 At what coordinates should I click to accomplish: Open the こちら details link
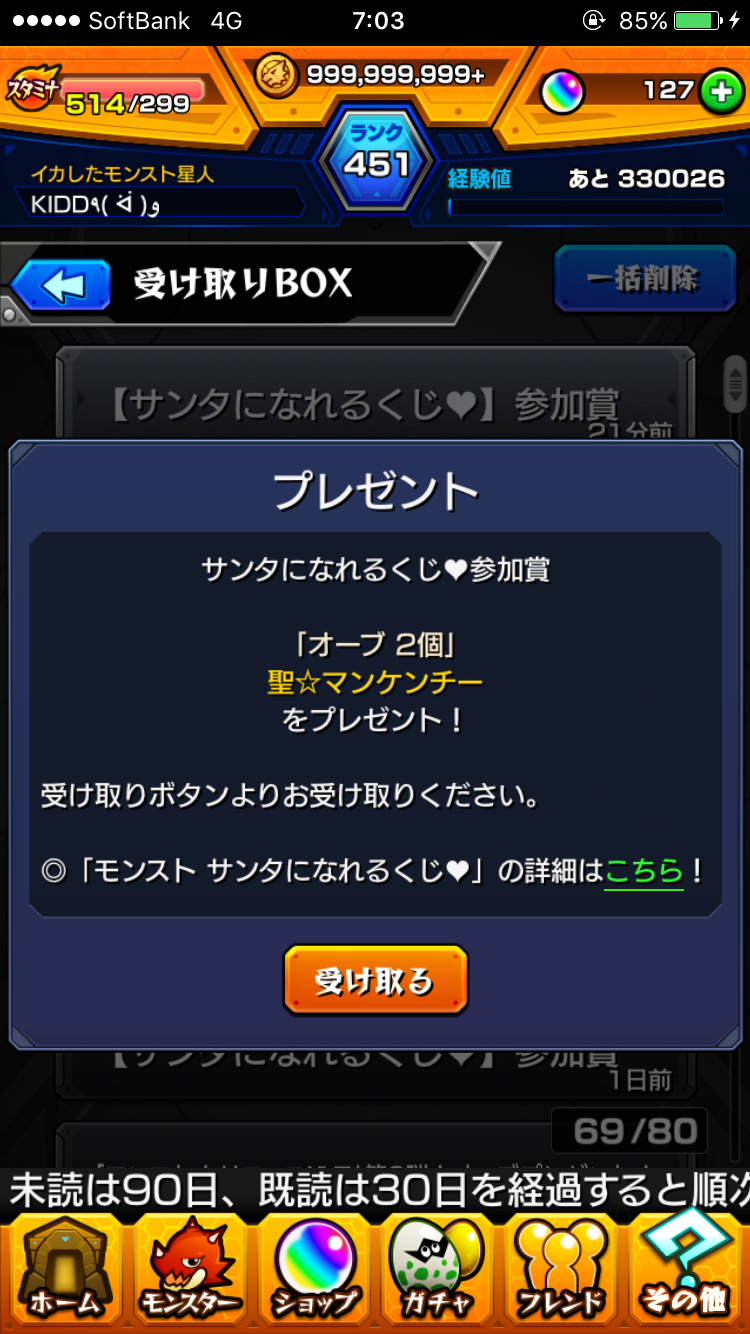point(644,871)
